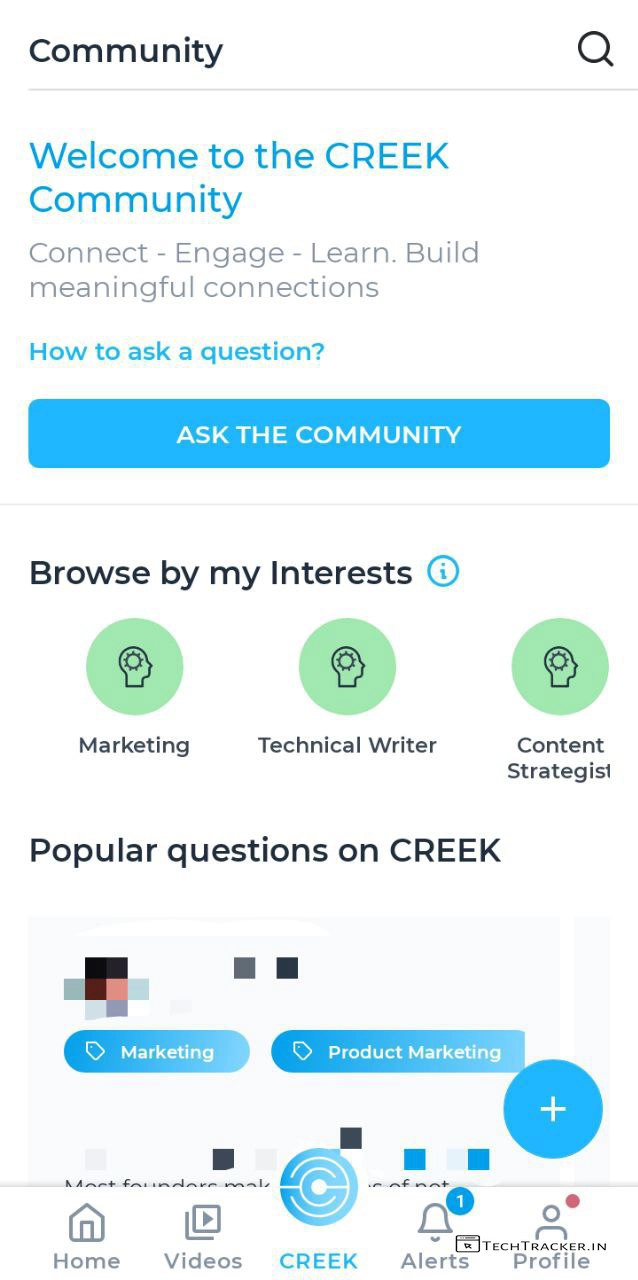Select the Technical Writer interest
Viewport: 638px width, 1280px height.
(347, 667)
